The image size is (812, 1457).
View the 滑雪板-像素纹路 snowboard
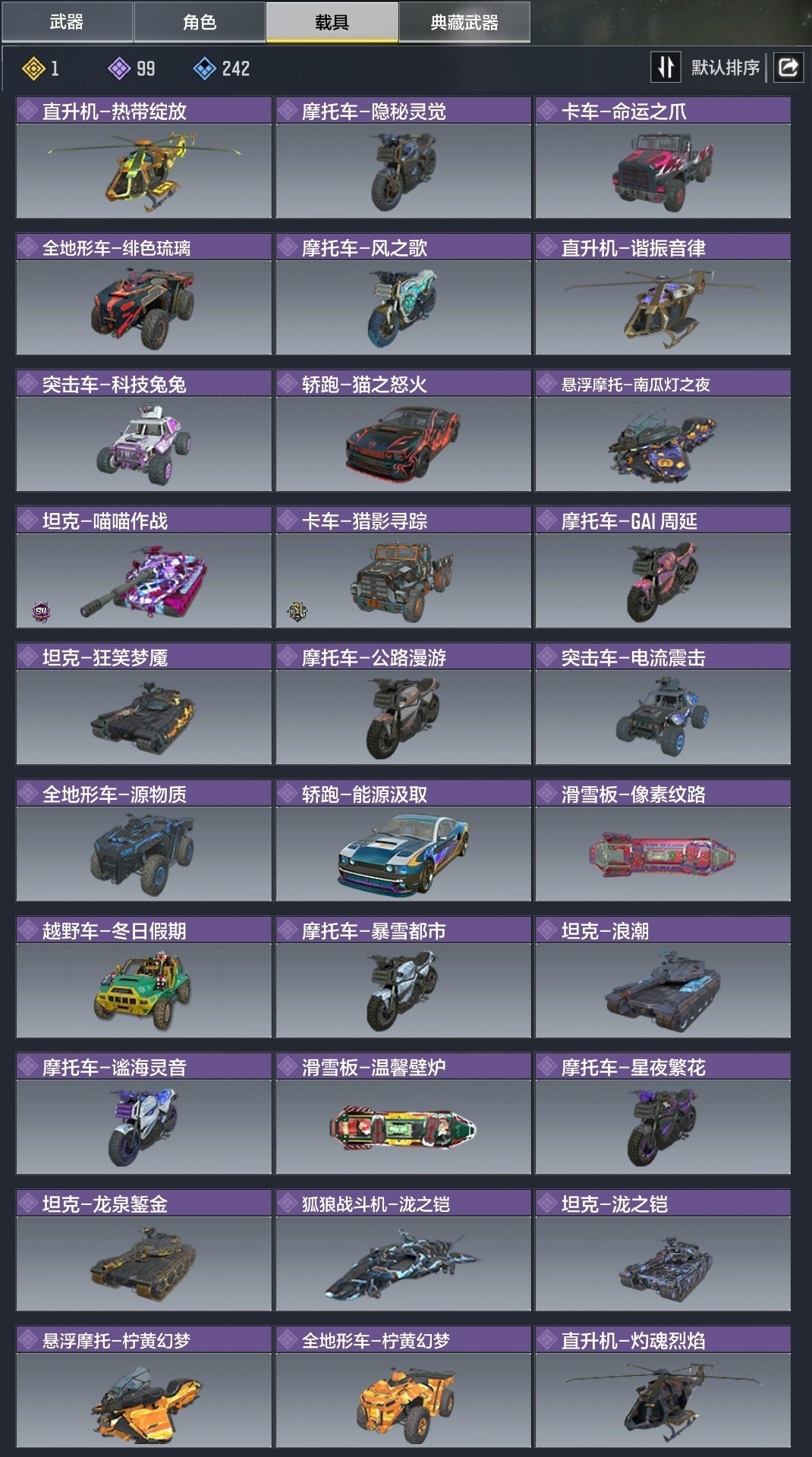[663, 841]
